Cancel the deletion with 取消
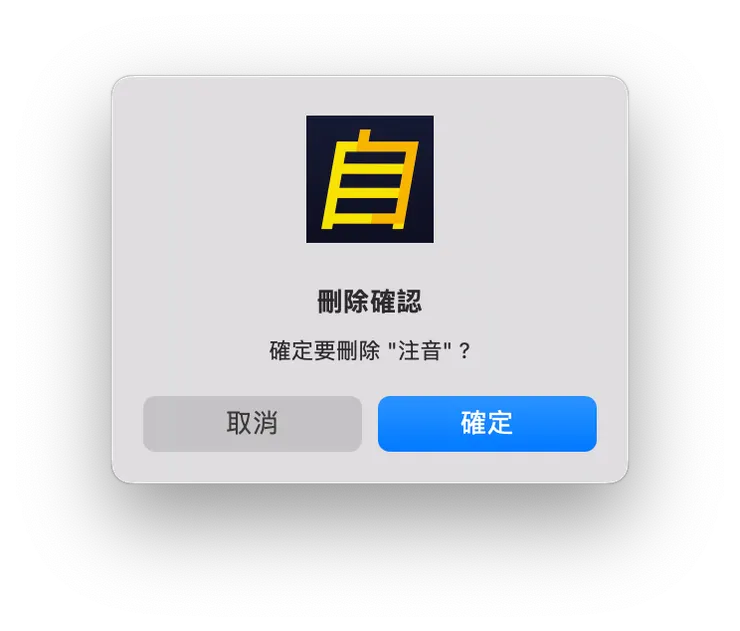This screenshot has width=740, height=631. [x=252, y=424]
